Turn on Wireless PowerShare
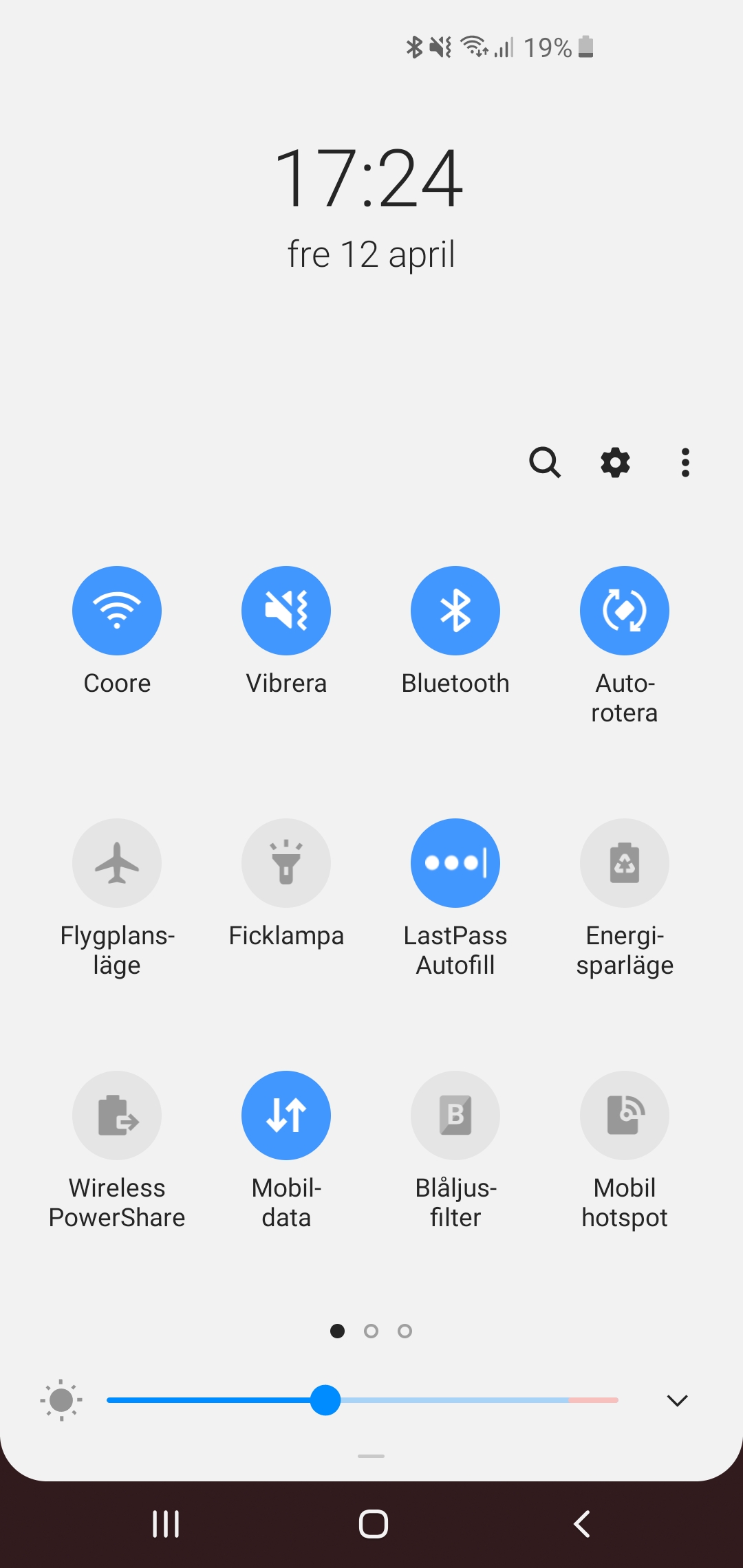 [117, 1115]
